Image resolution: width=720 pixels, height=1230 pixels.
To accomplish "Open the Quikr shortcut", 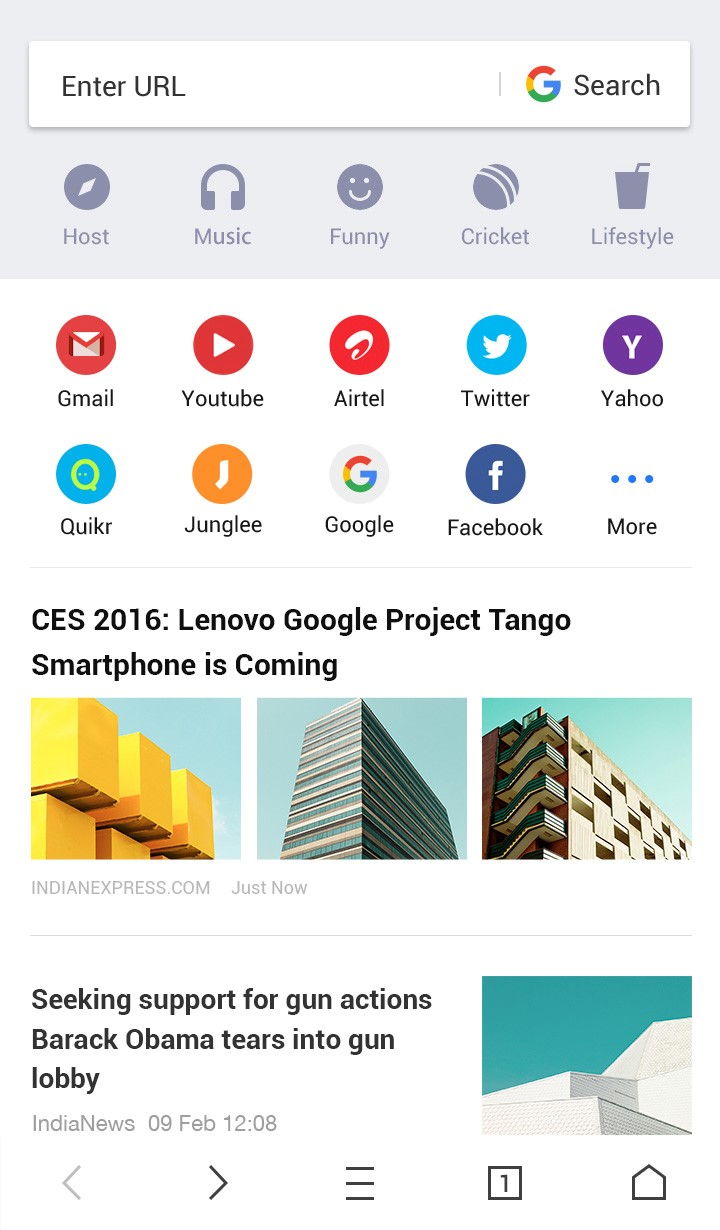I will tap(86, 490).
